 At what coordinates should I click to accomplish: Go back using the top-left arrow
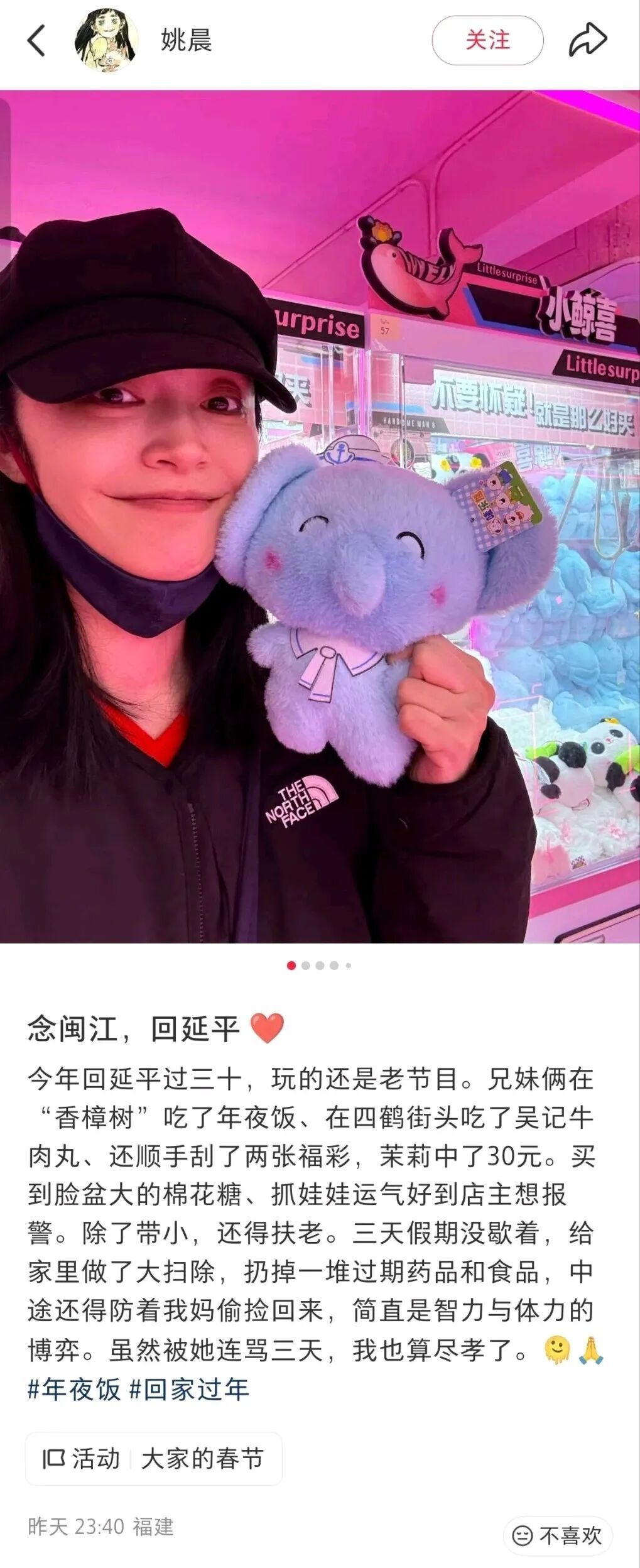[36, 41]
